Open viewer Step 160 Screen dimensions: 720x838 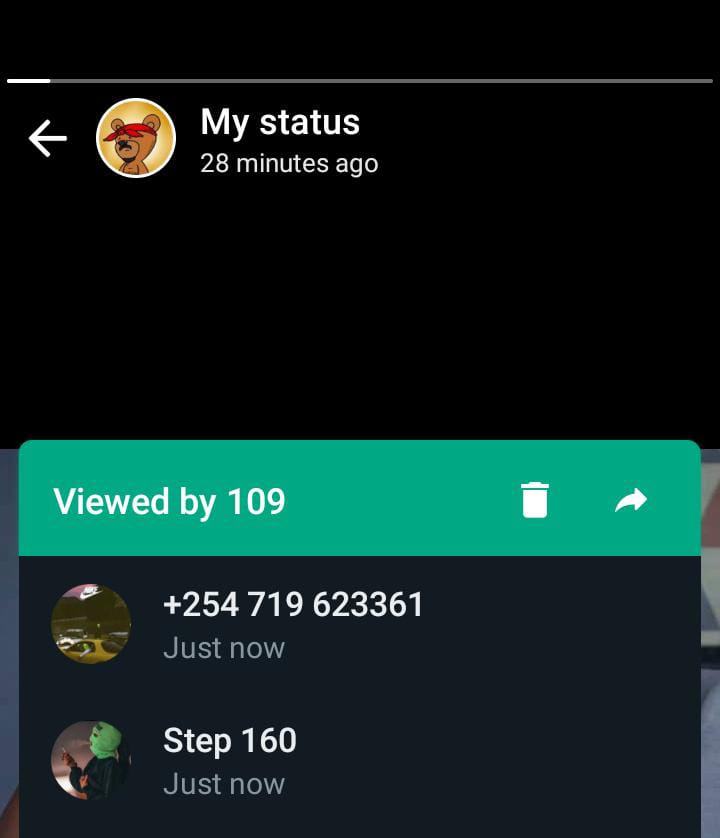[x=230, y=760]
